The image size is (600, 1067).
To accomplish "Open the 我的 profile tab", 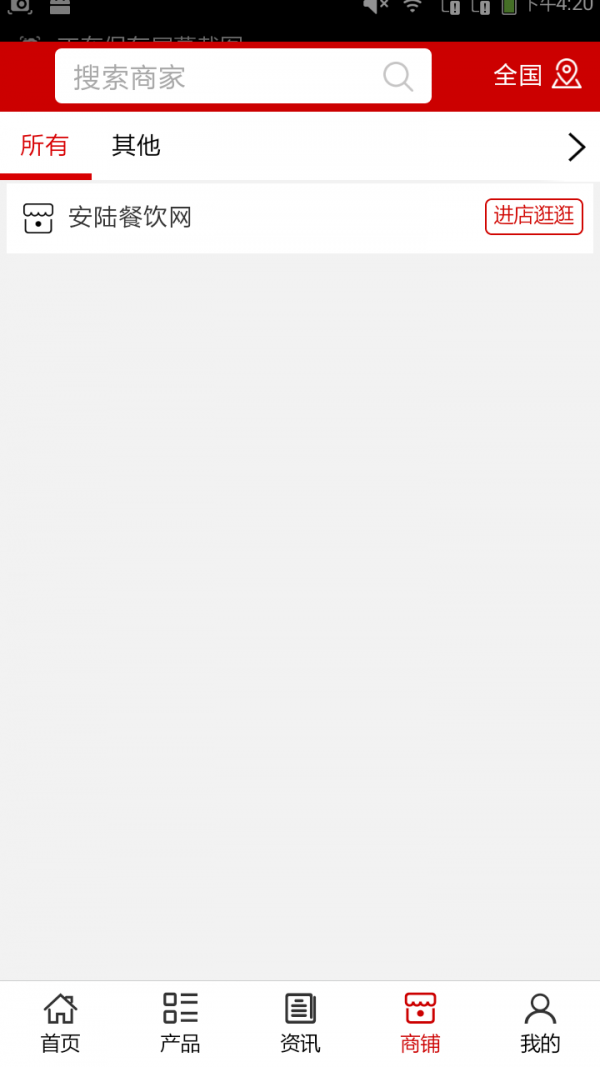I will coord(540,1023).
